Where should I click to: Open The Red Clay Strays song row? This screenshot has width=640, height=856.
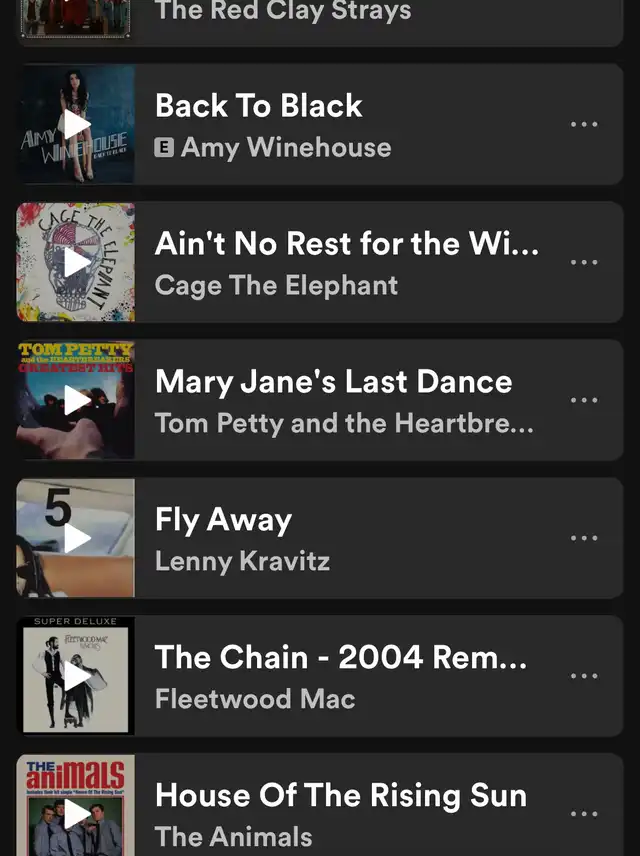[340, 14]
